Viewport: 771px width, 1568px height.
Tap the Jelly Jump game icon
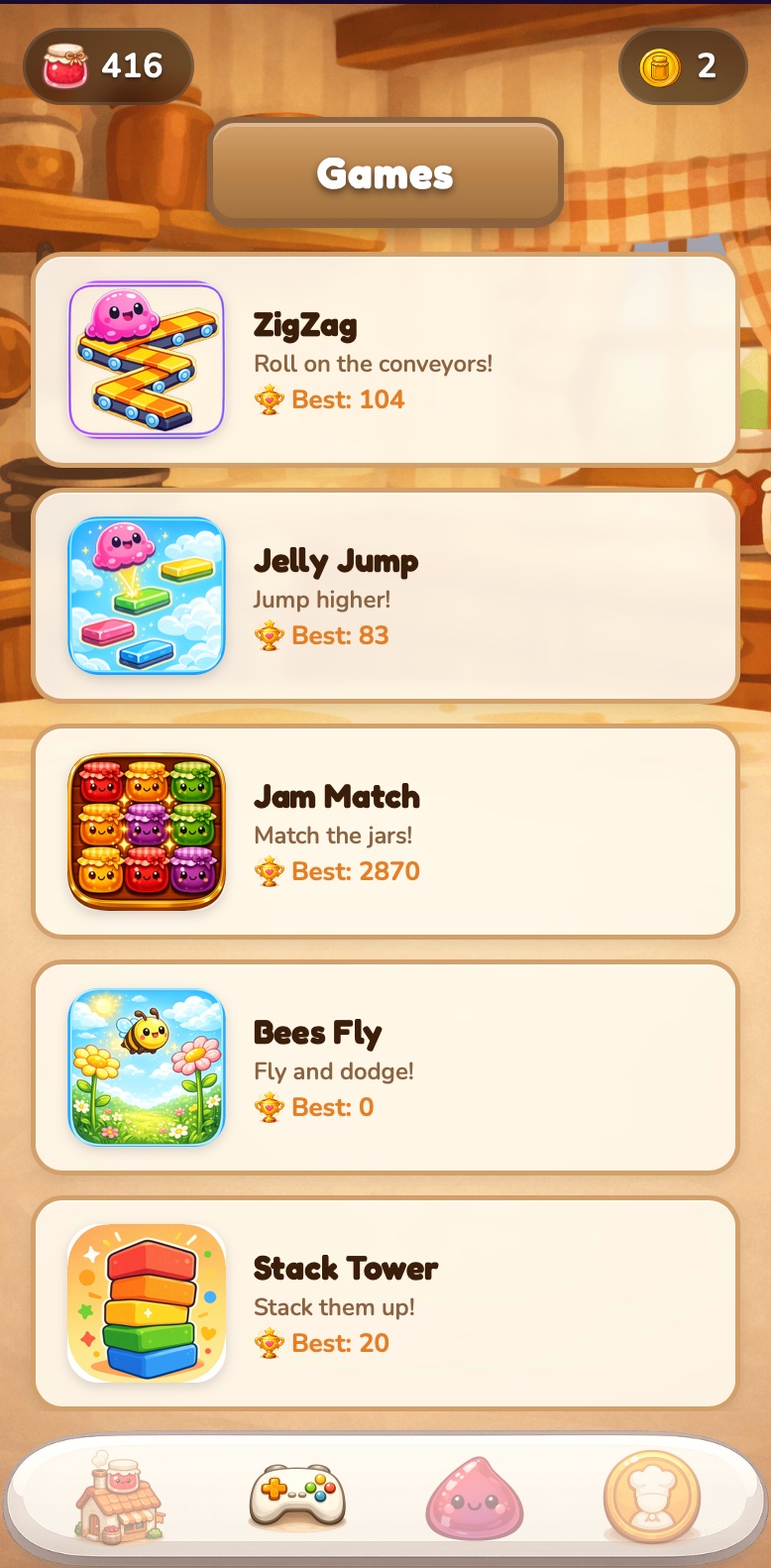click(146, 595)
